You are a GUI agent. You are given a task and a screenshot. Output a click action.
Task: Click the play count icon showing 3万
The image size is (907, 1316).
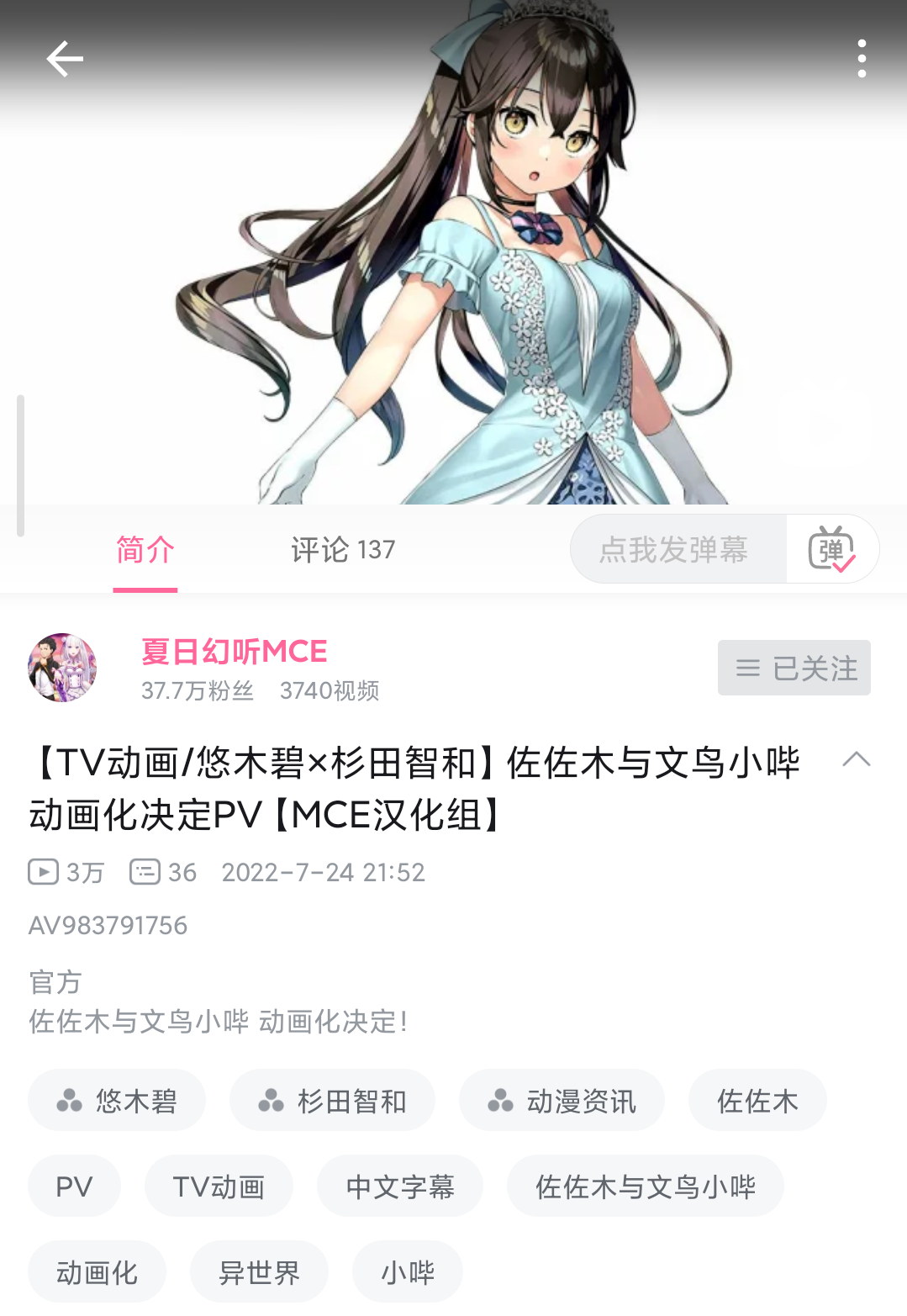43,872
